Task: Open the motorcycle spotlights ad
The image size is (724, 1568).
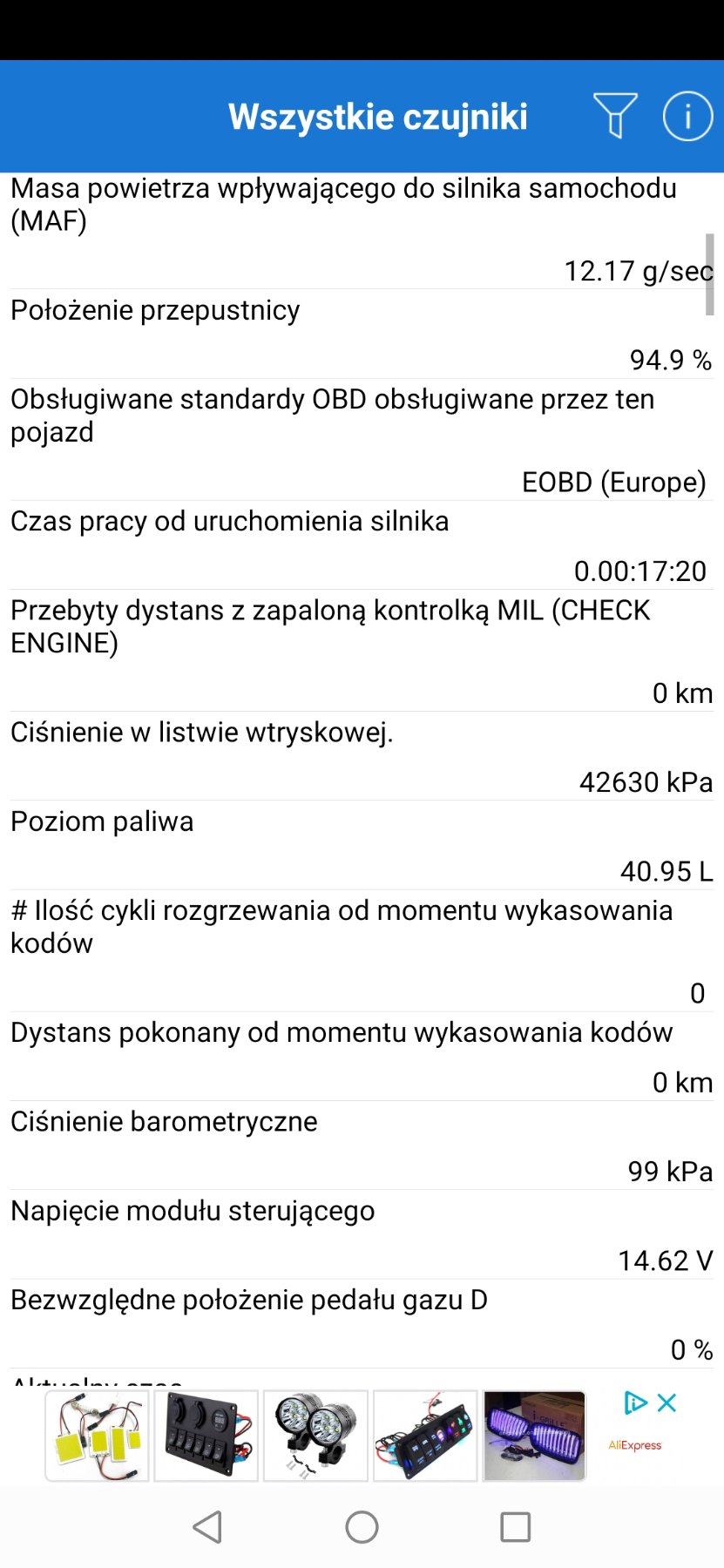Action: click(315, 1436)
